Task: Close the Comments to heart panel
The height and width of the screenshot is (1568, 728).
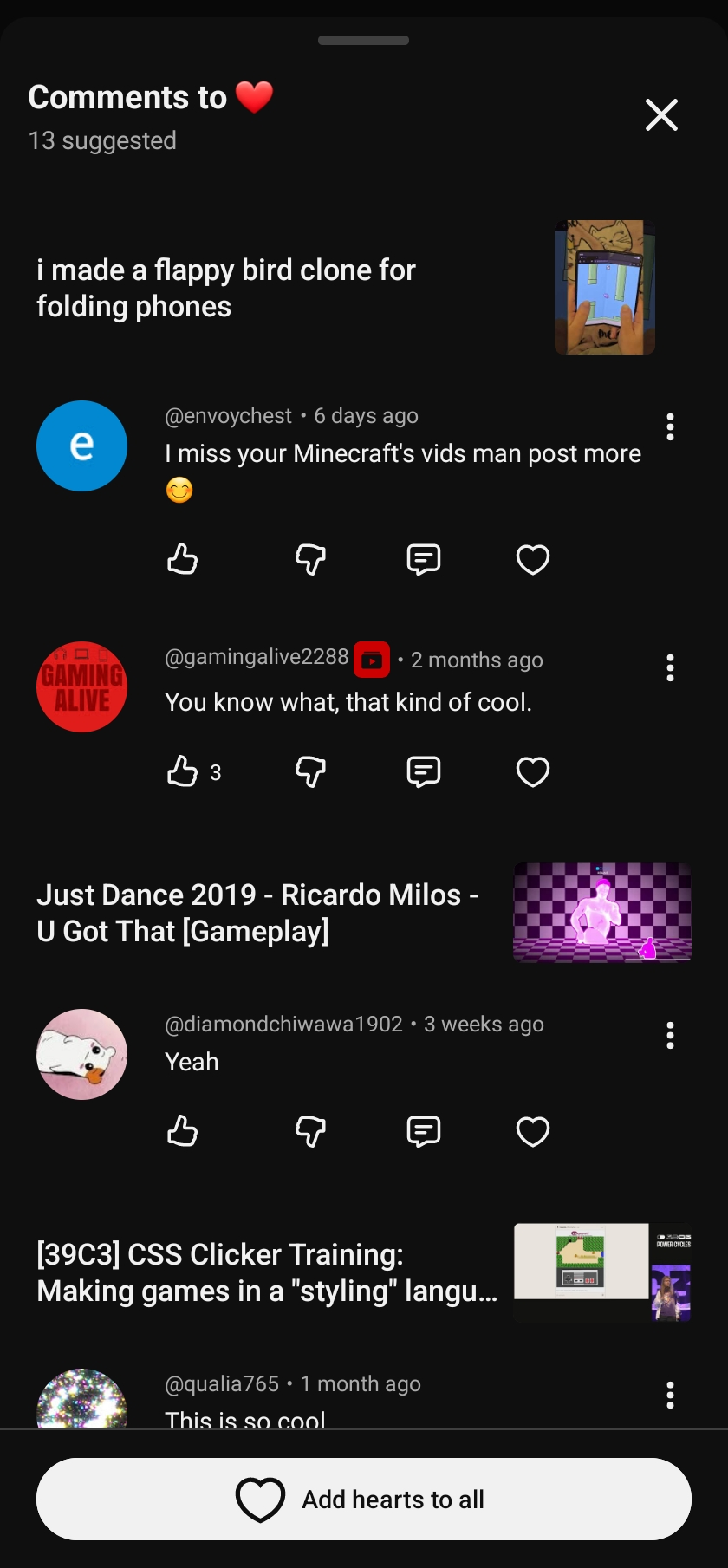Action: click(661, 114)
